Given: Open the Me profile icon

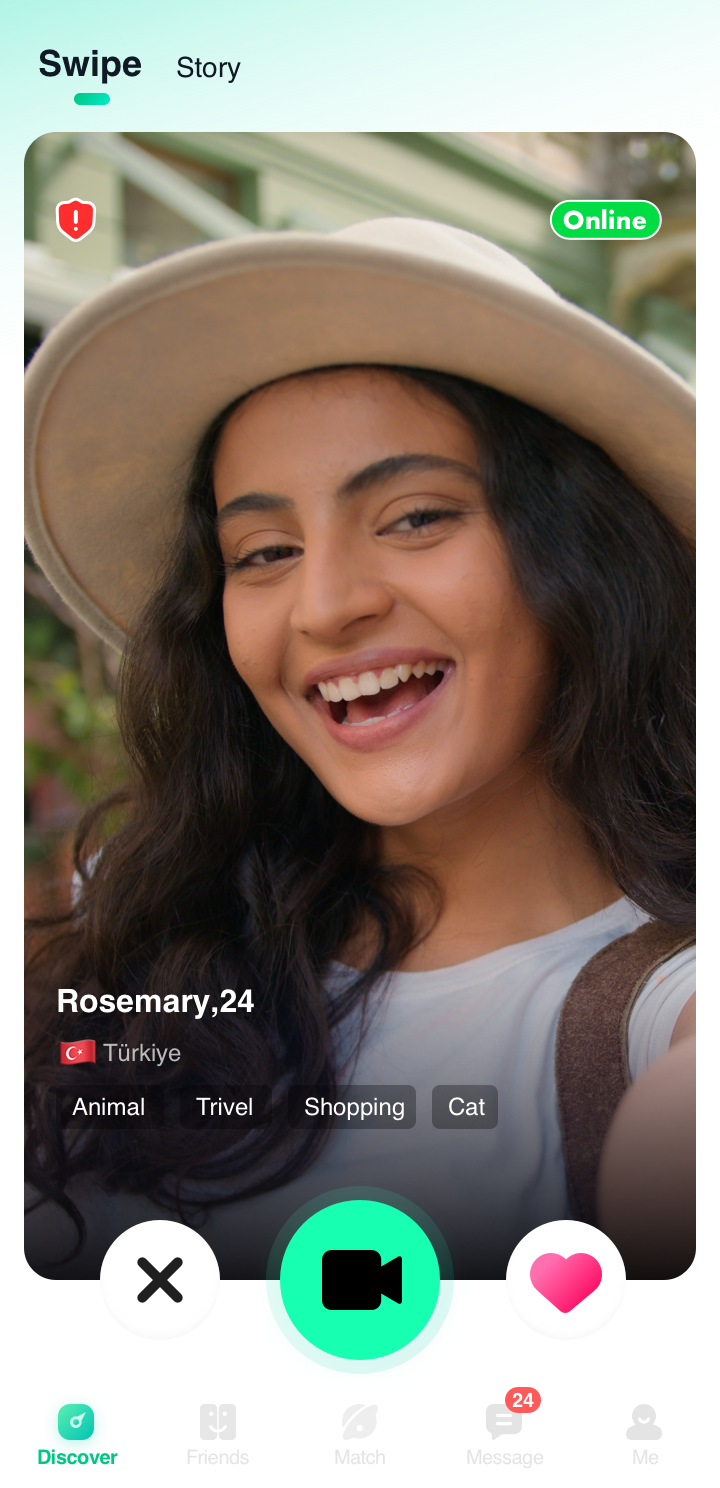Looking at the screenshot, I should coord(645,1421).
